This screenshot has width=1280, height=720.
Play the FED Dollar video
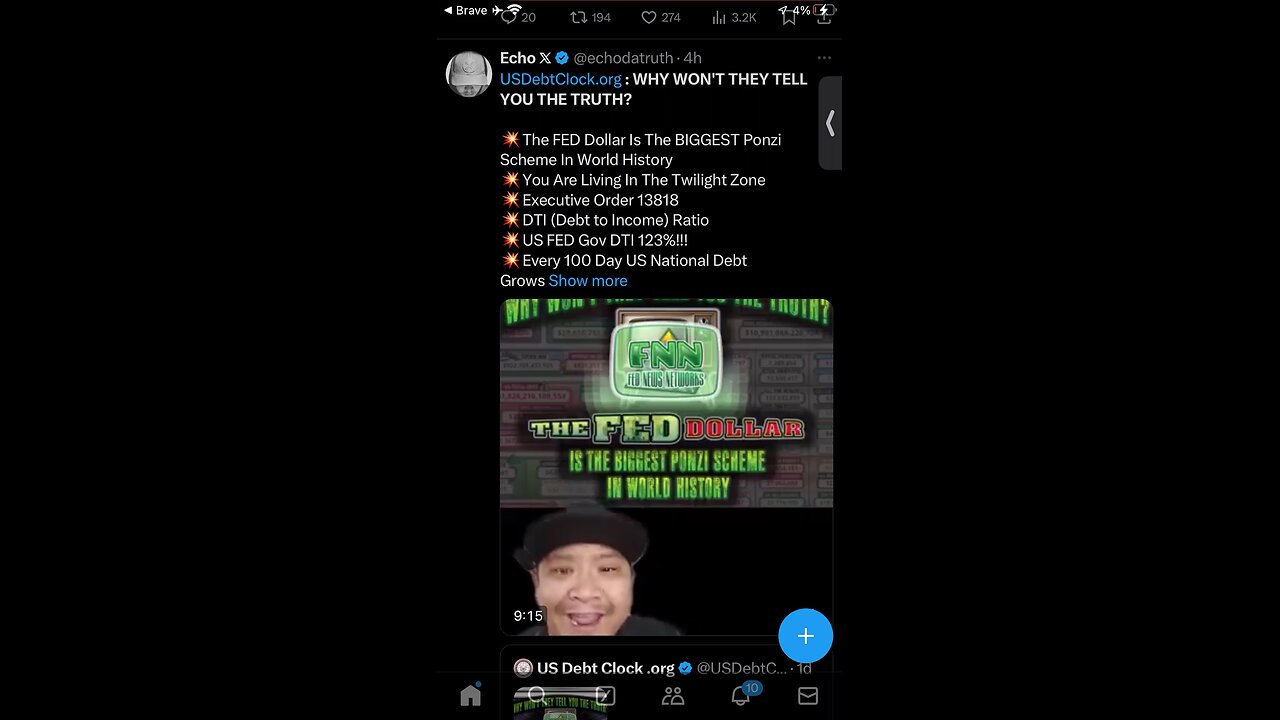(x=666, y=466)
